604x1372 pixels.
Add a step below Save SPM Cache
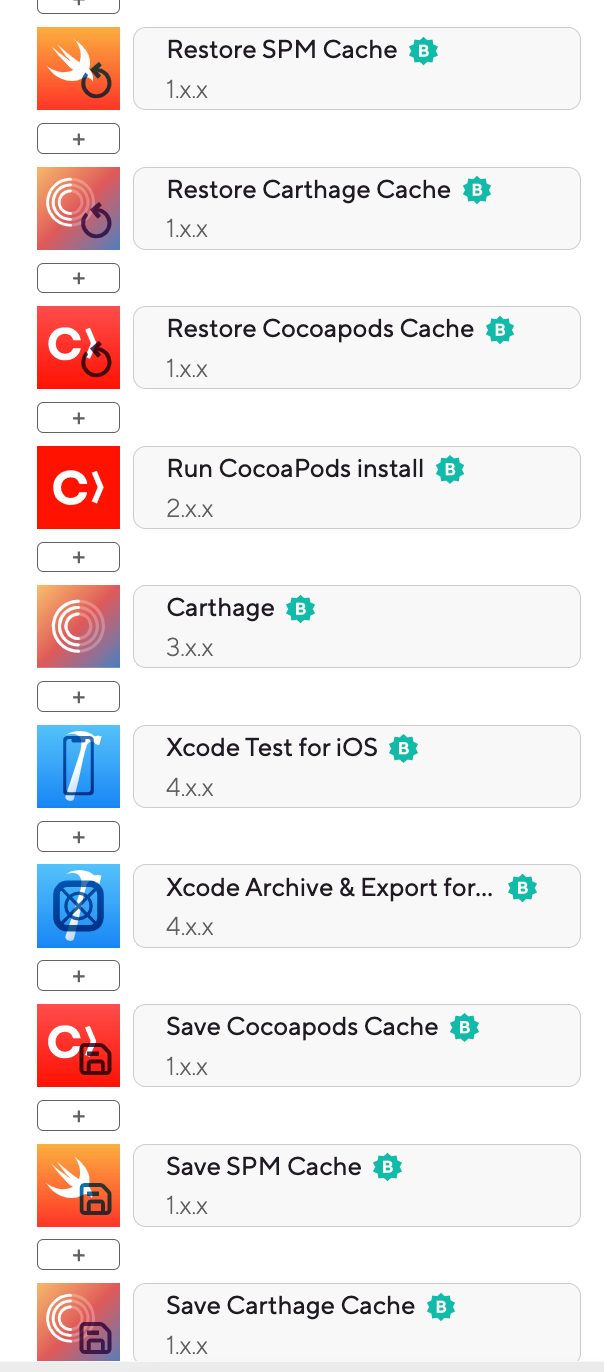[x=78, y=1254]
